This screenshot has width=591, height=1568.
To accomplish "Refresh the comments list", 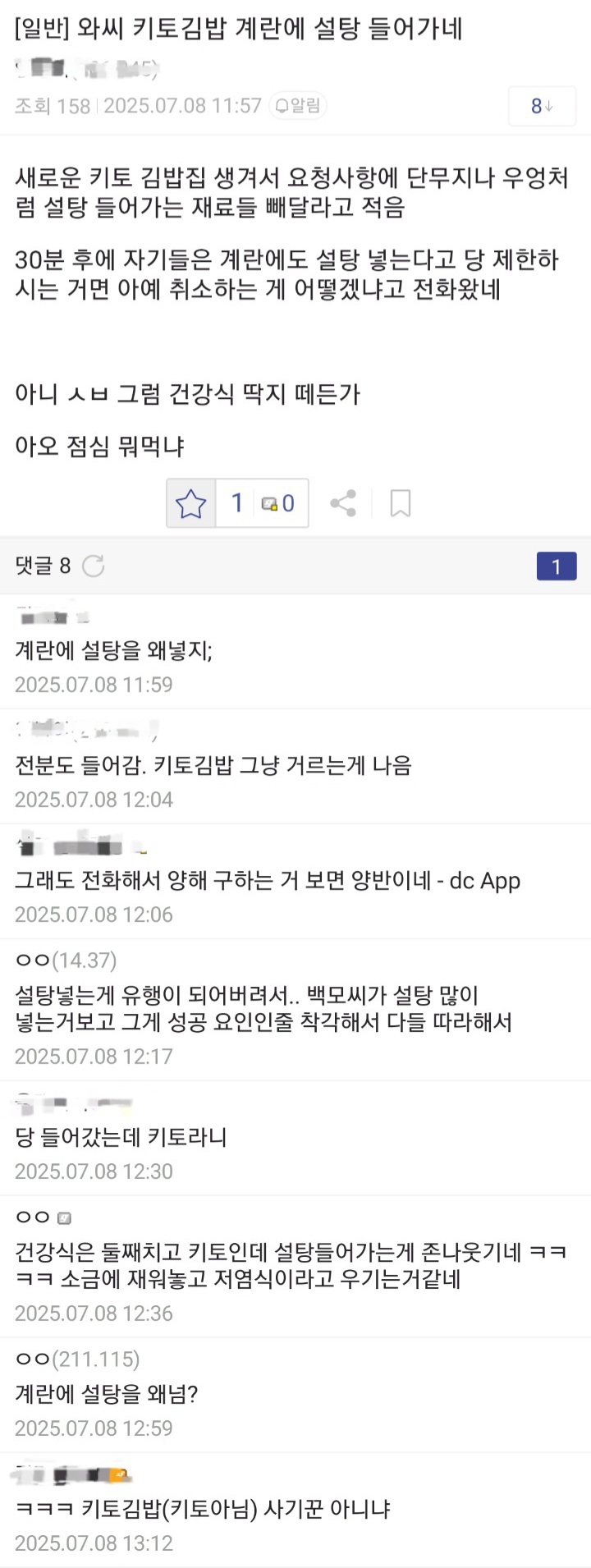I will [x=94, y=566].
